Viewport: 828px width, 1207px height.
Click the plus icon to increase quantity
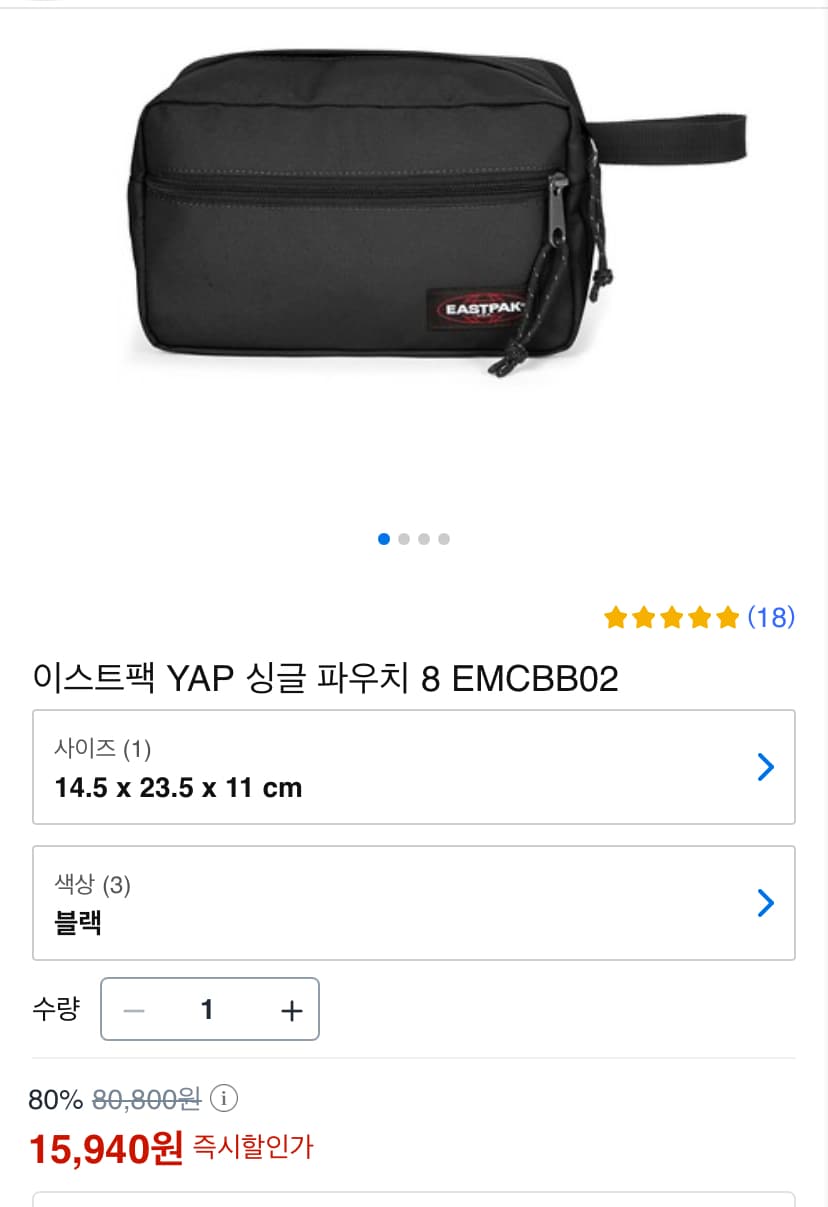point(291,1010)
